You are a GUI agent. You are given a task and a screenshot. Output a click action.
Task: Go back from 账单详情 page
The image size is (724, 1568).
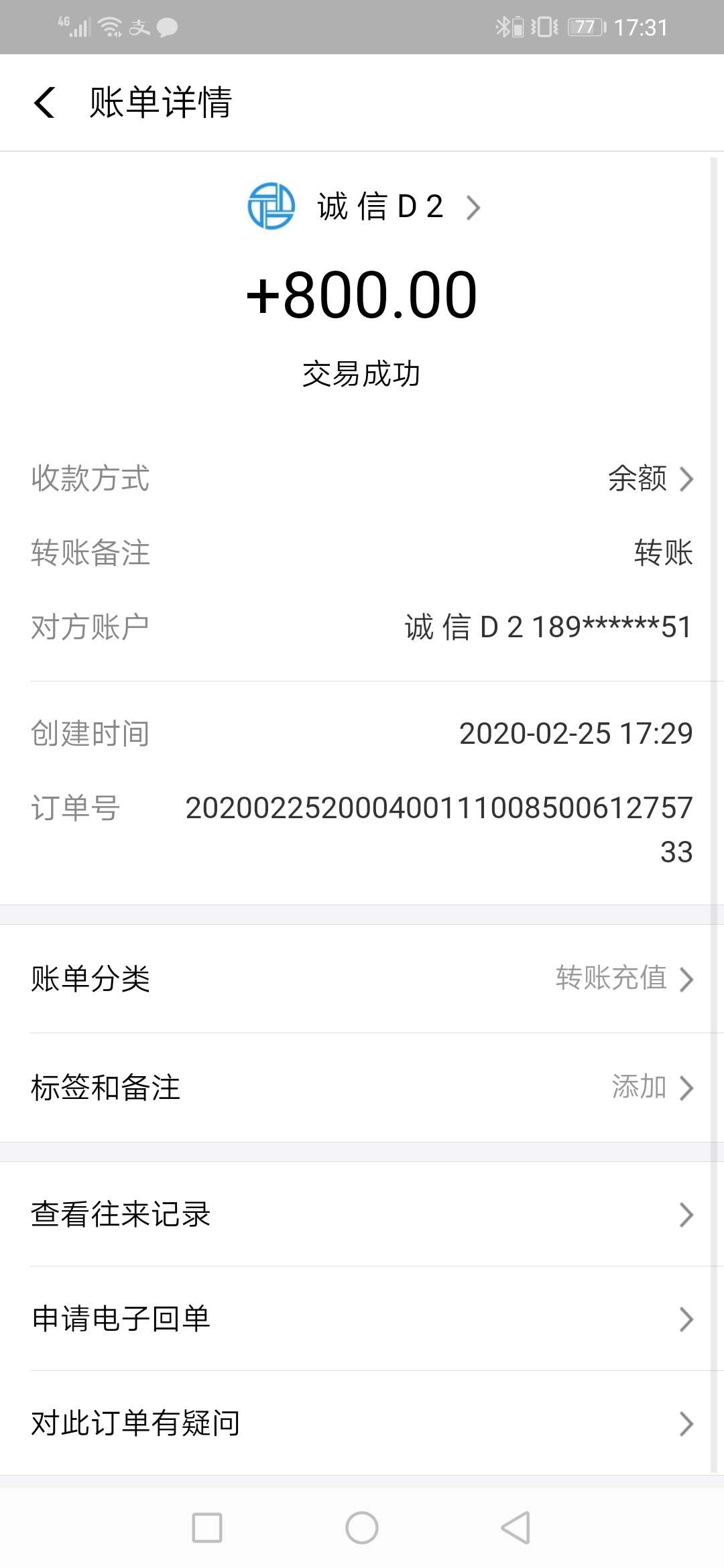[44, 103]
